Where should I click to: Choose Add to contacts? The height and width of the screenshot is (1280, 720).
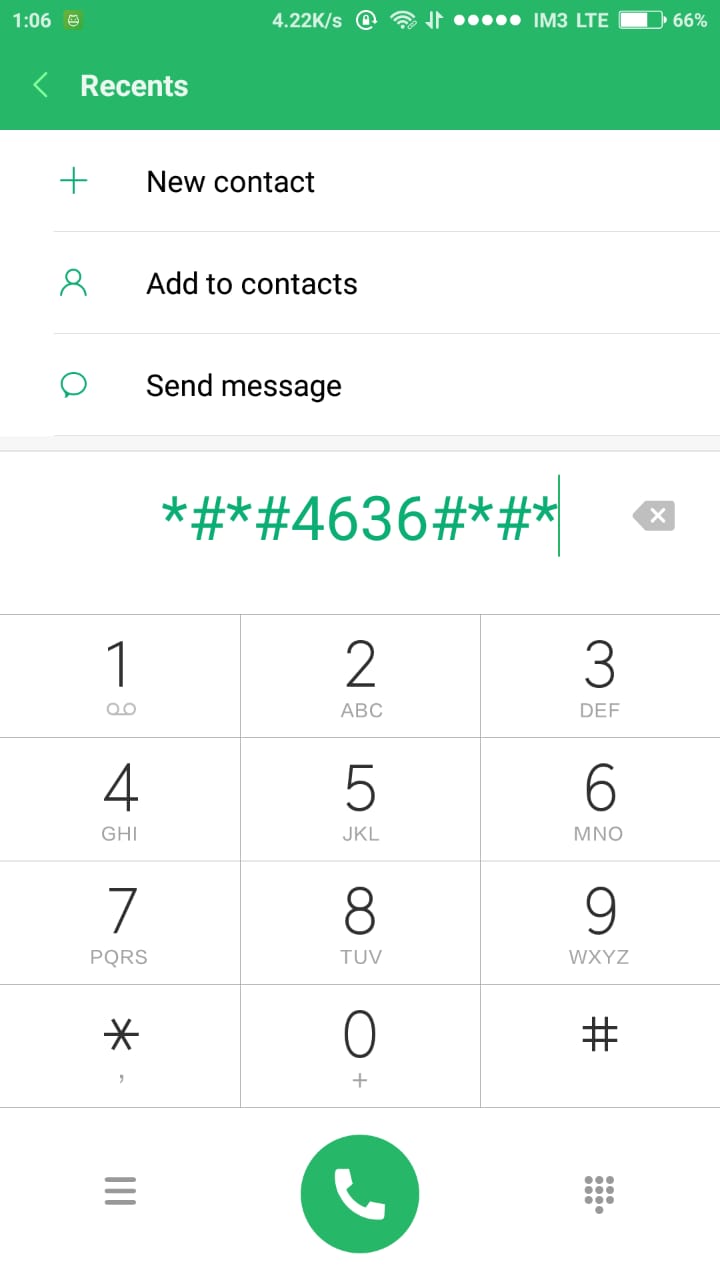[x=251, y=284]
